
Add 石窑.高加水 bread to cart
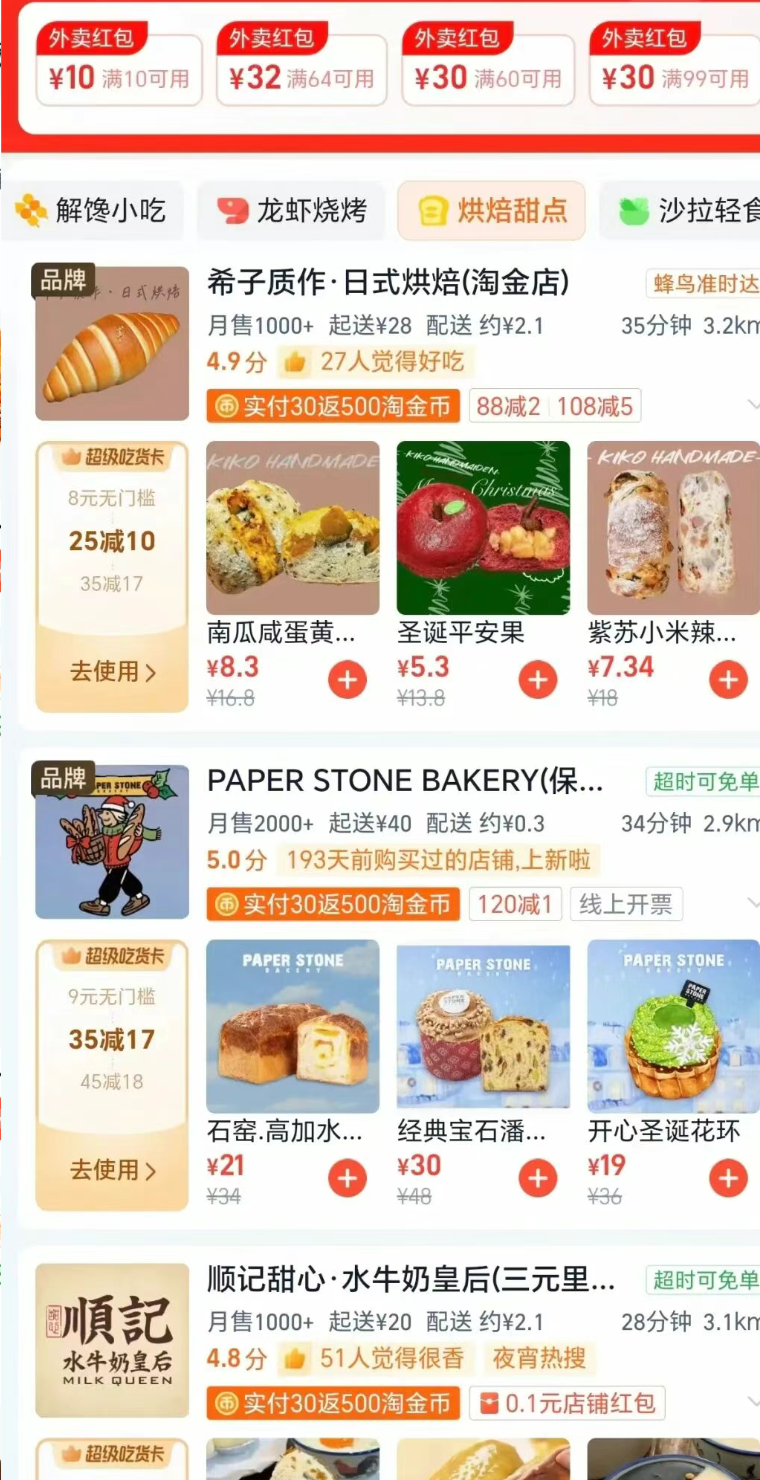click(x=347, y=1179)
